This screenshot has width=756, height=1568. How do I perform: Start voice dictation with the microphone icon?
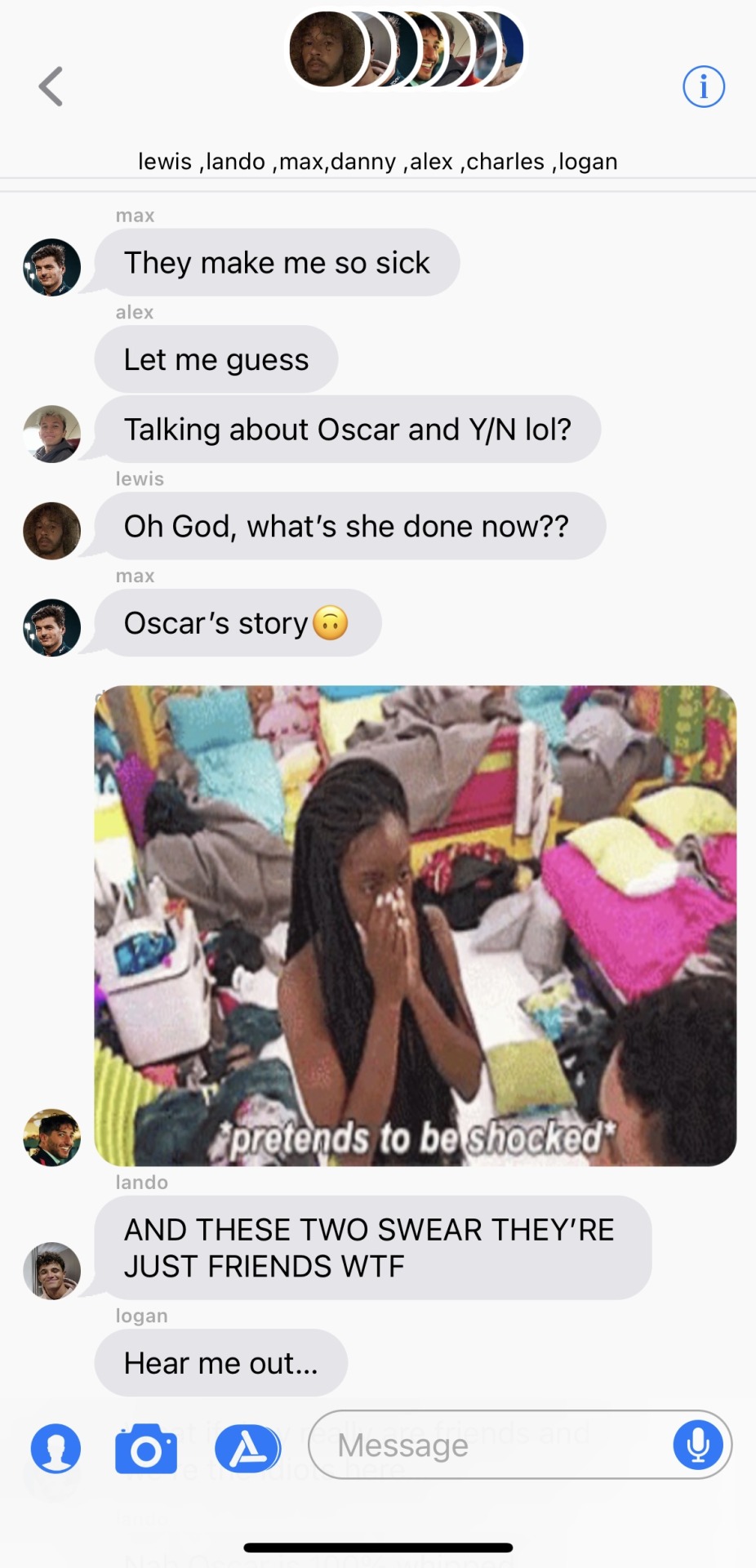pos(698,1445)
